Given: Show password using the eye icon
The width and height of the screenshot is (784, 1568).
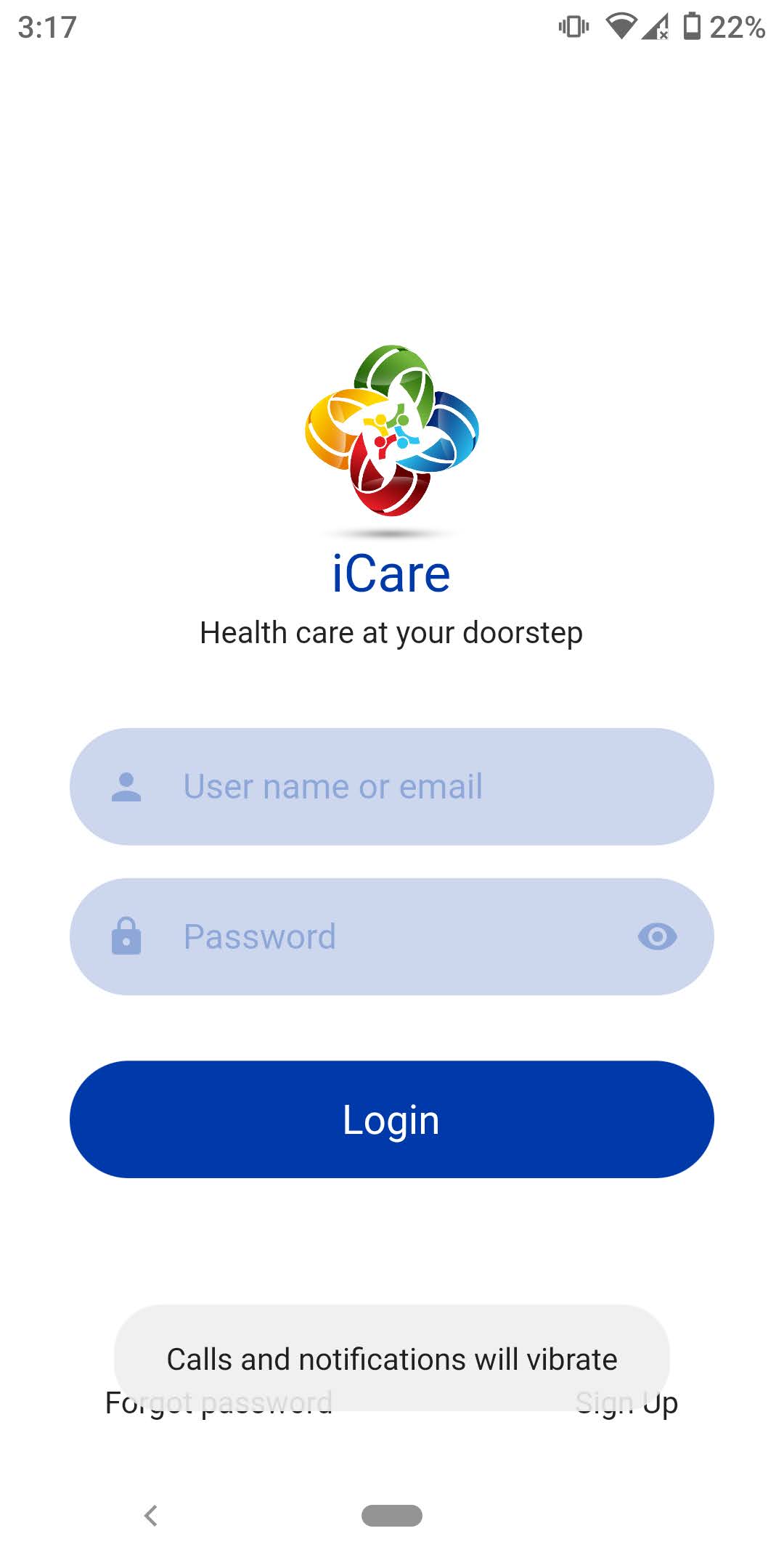Looking at the screenshot, I should click(x=657, y=936).
